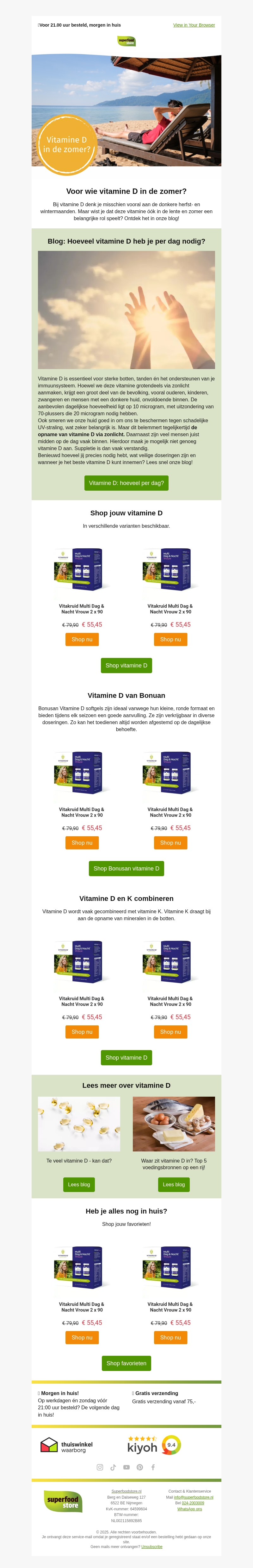253x1568 pixels.
Task: Open the vitamine D zomer banner image
Action: pyautogui.click(x=126, y=110)
